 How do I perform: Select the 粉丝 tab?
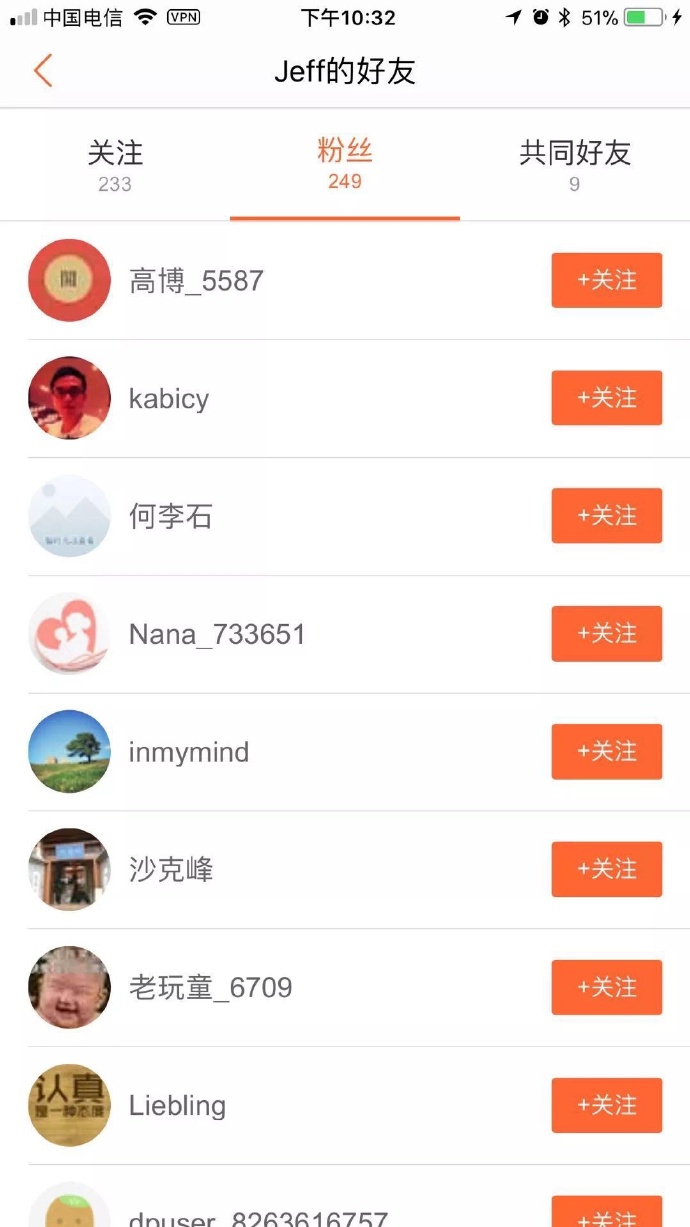[345, 165]
